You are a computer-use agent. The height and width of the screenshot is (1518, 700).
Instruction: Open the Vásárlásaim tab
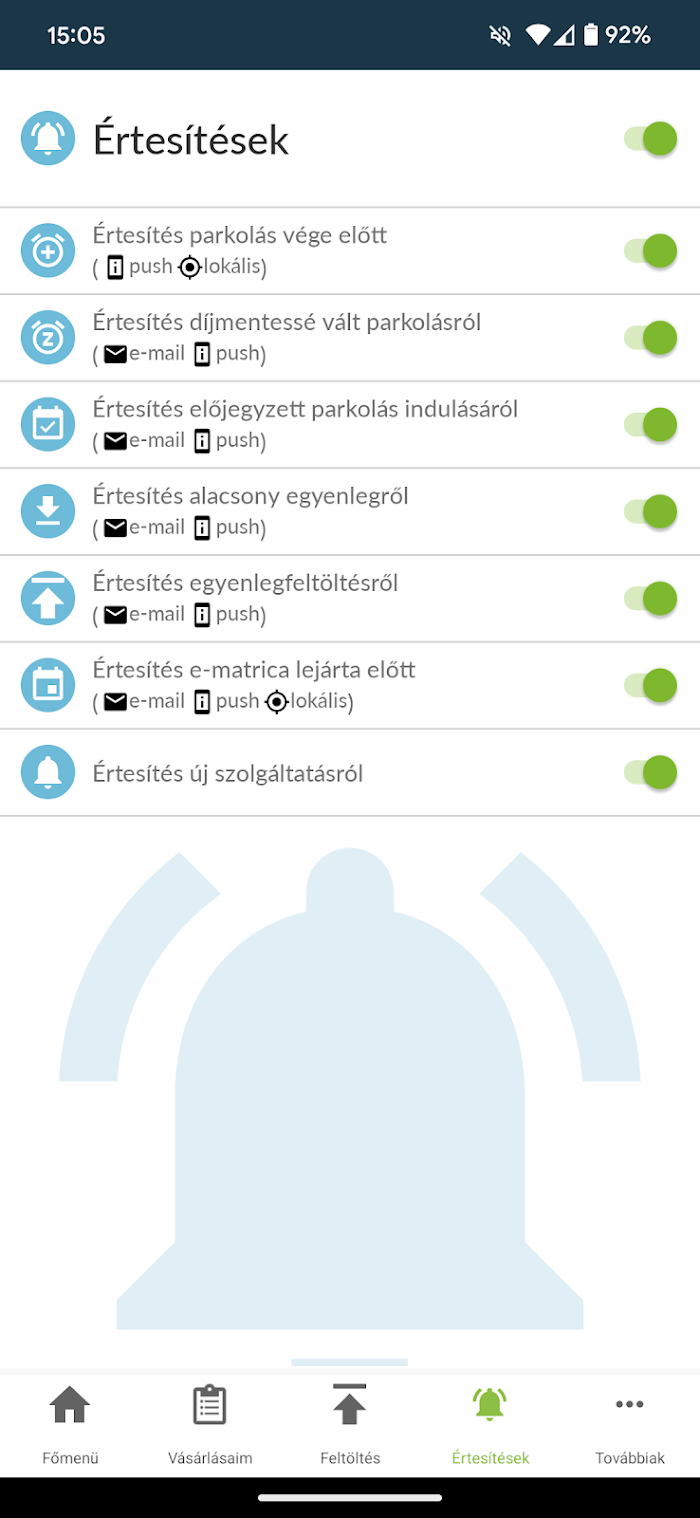click(x=210, y=1423)
